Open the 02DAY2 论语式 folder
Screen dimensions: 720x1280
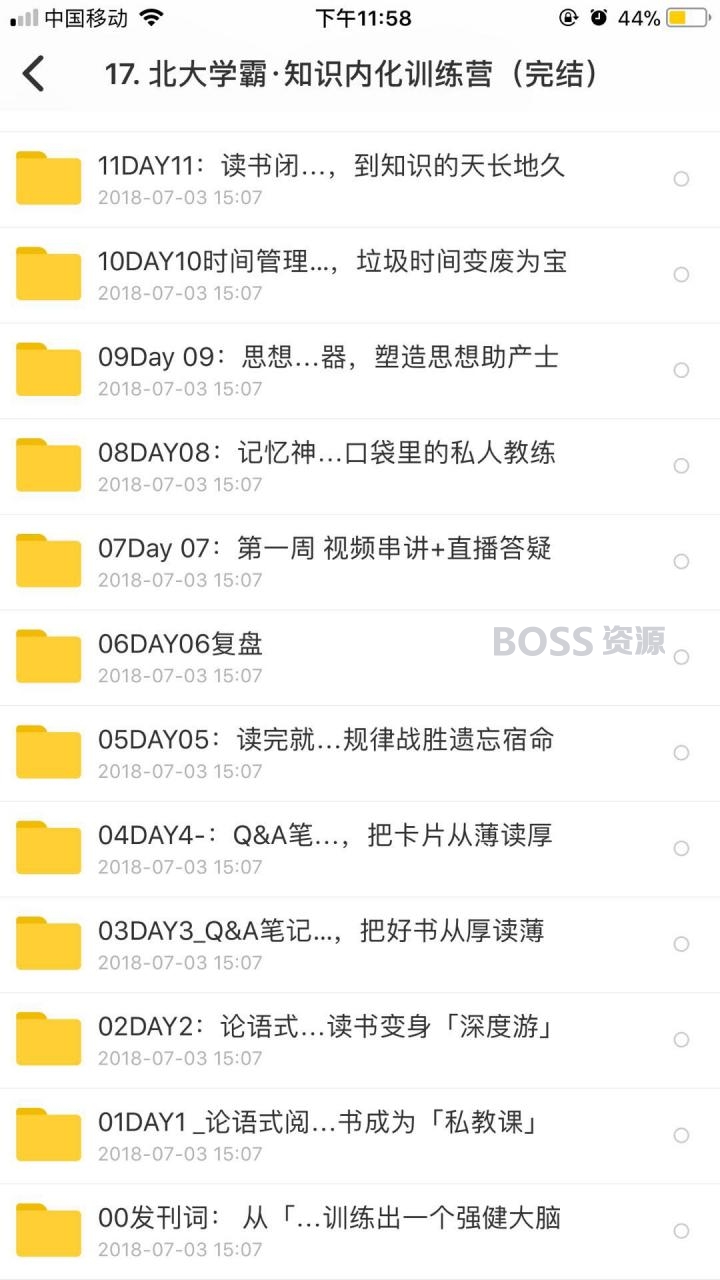click(x=360, y=1040)
